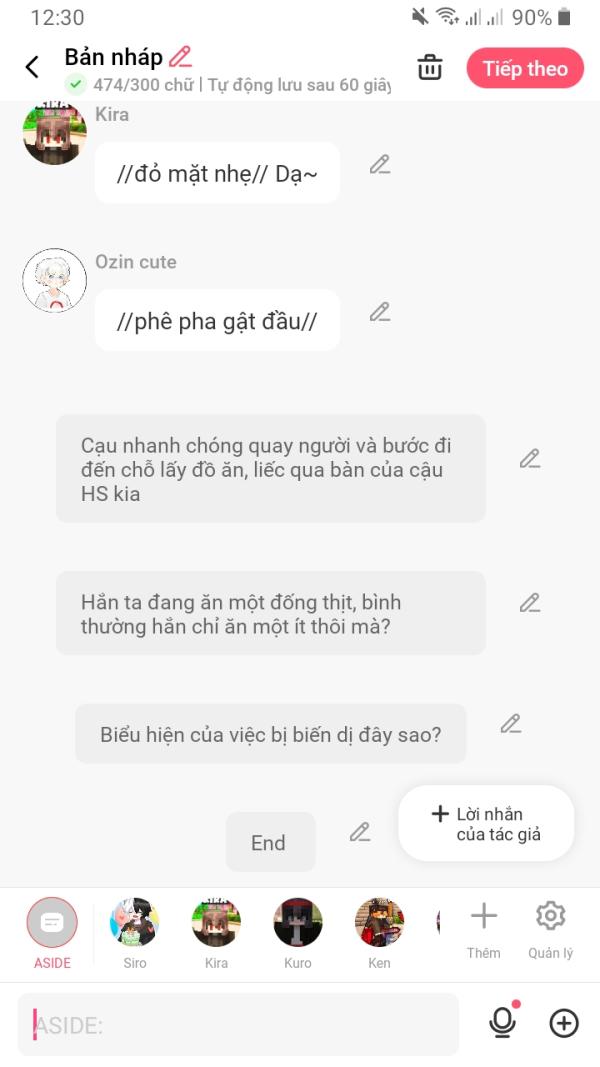600x1067 pixels.
Task: Edit the "End" message
Action: click(x=359, y=832)
